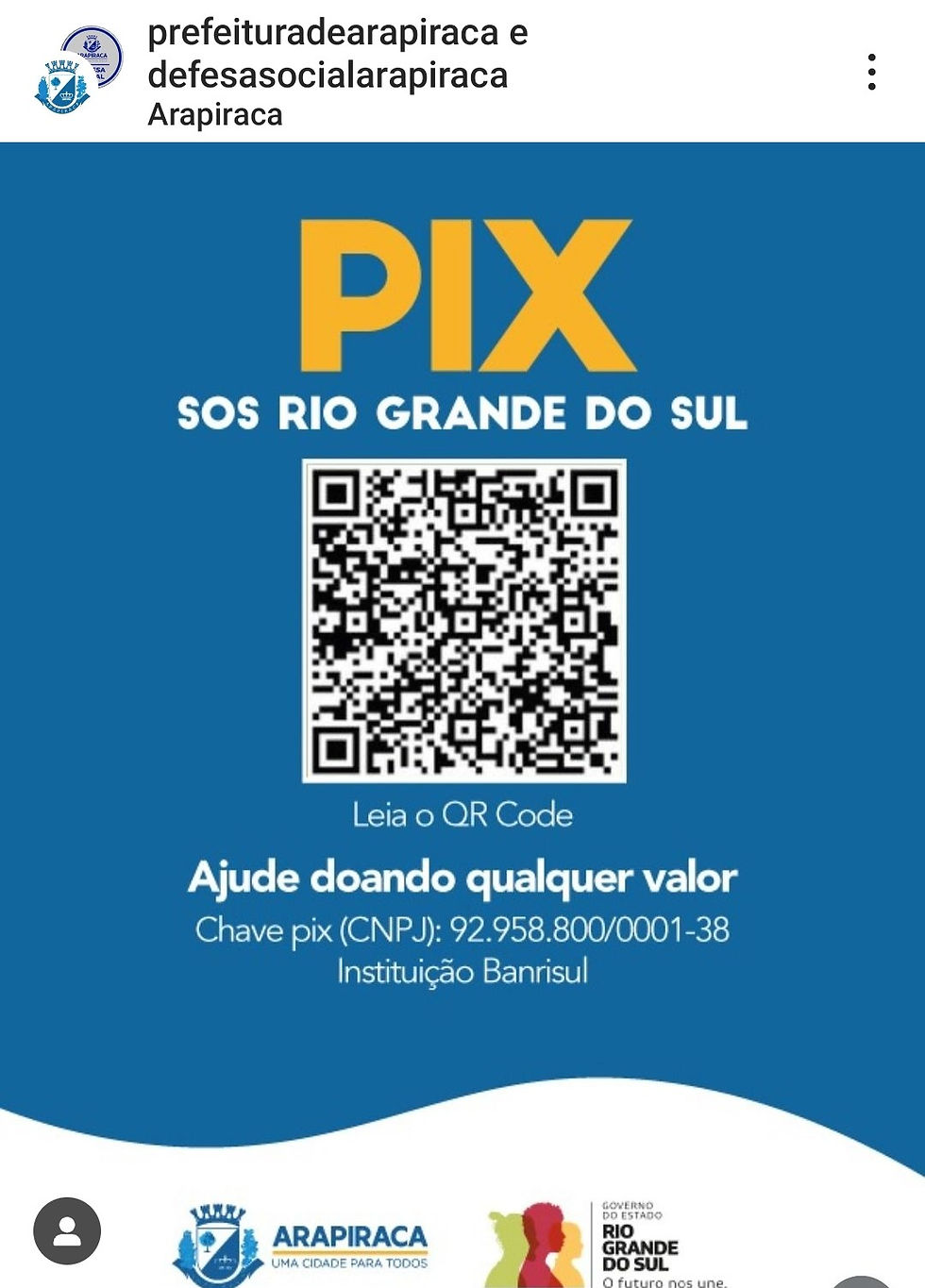925x1288 pixels.
Task: Open the post's three-dot options menu
Action: click(871, 73)
